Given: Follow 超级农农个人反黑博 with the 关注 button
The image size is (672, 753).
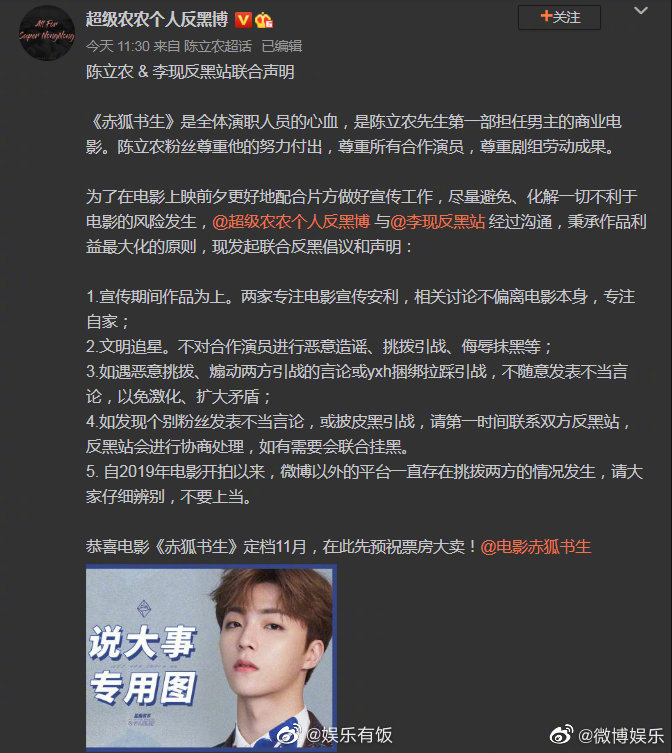Looking at the screenshot, I should tap(560, 17).
